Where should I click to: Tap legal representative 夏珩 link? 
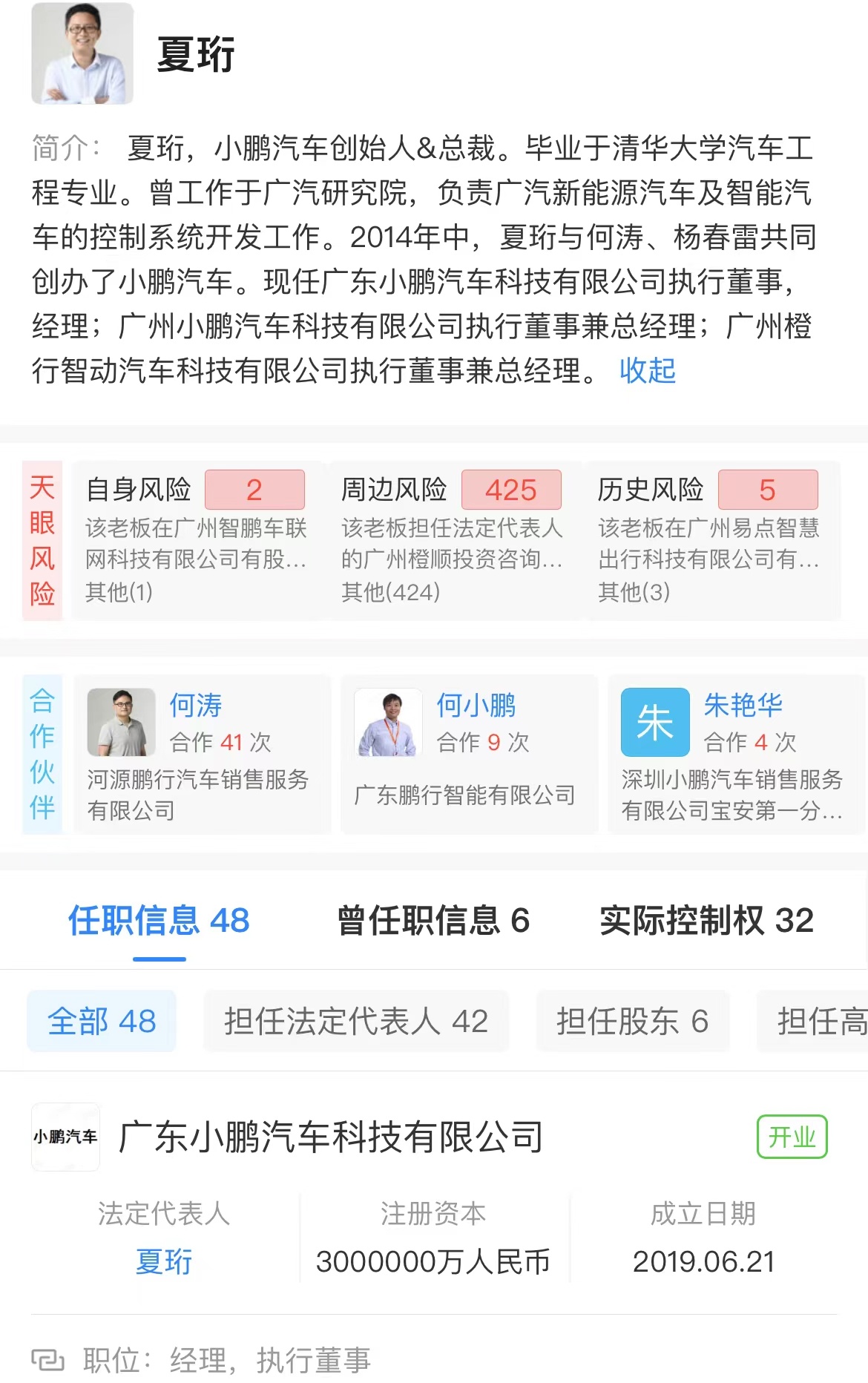(x=164, y=1261)
